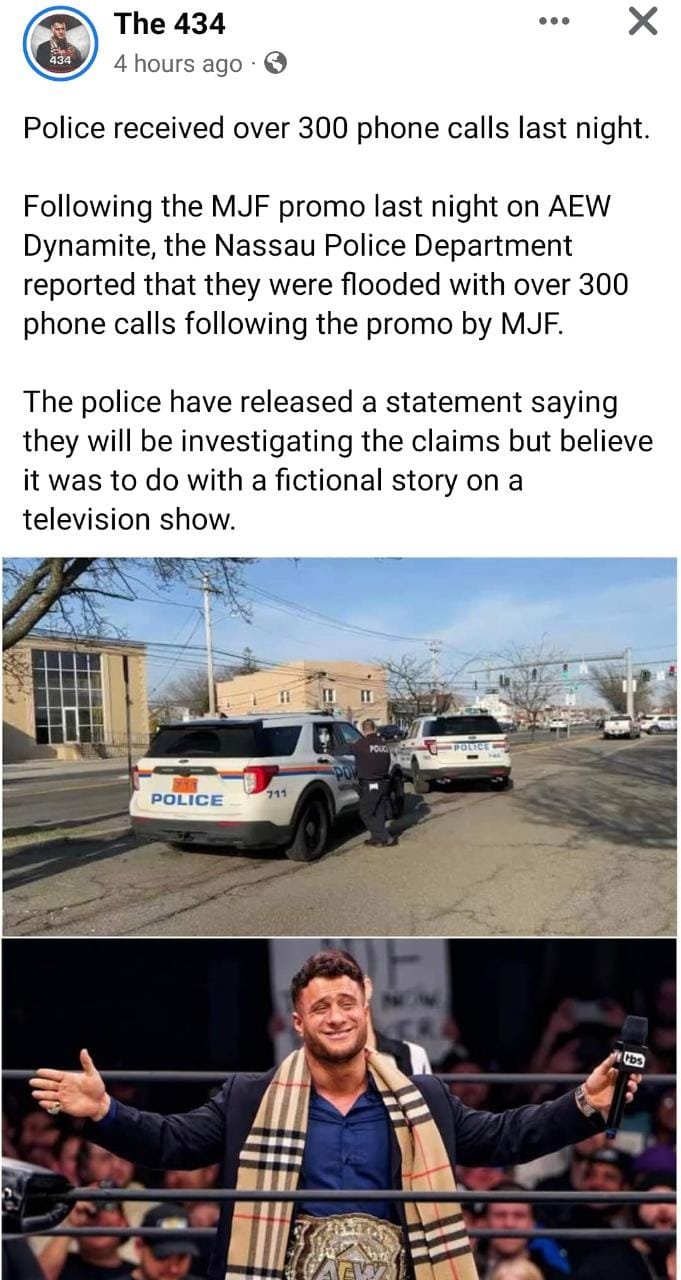Screen dimensions: 681x1280
Task: Open the police cars photo
Action: click(339, 746)
